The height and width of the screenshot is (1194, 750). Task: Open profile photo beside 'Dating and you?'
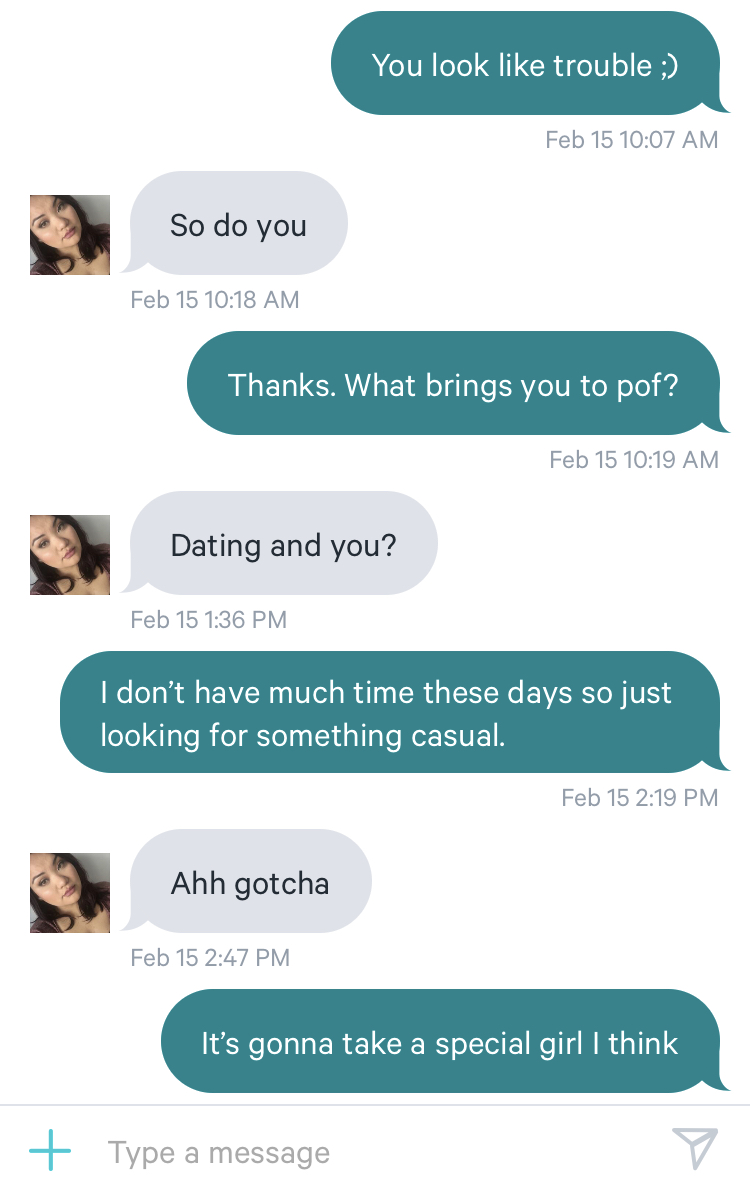[x=70, y=554]
